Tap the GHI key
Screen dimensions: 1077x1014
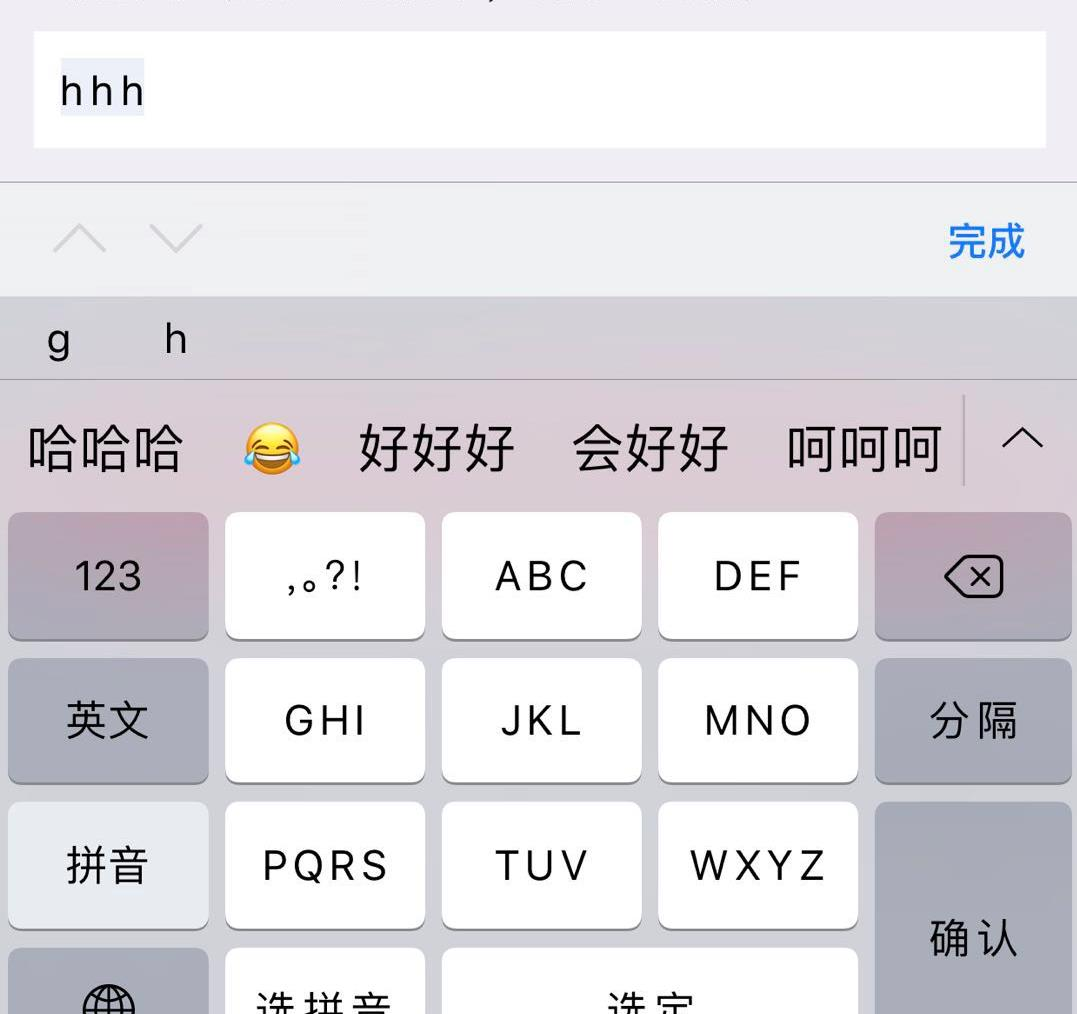click(x=325, y=720)
